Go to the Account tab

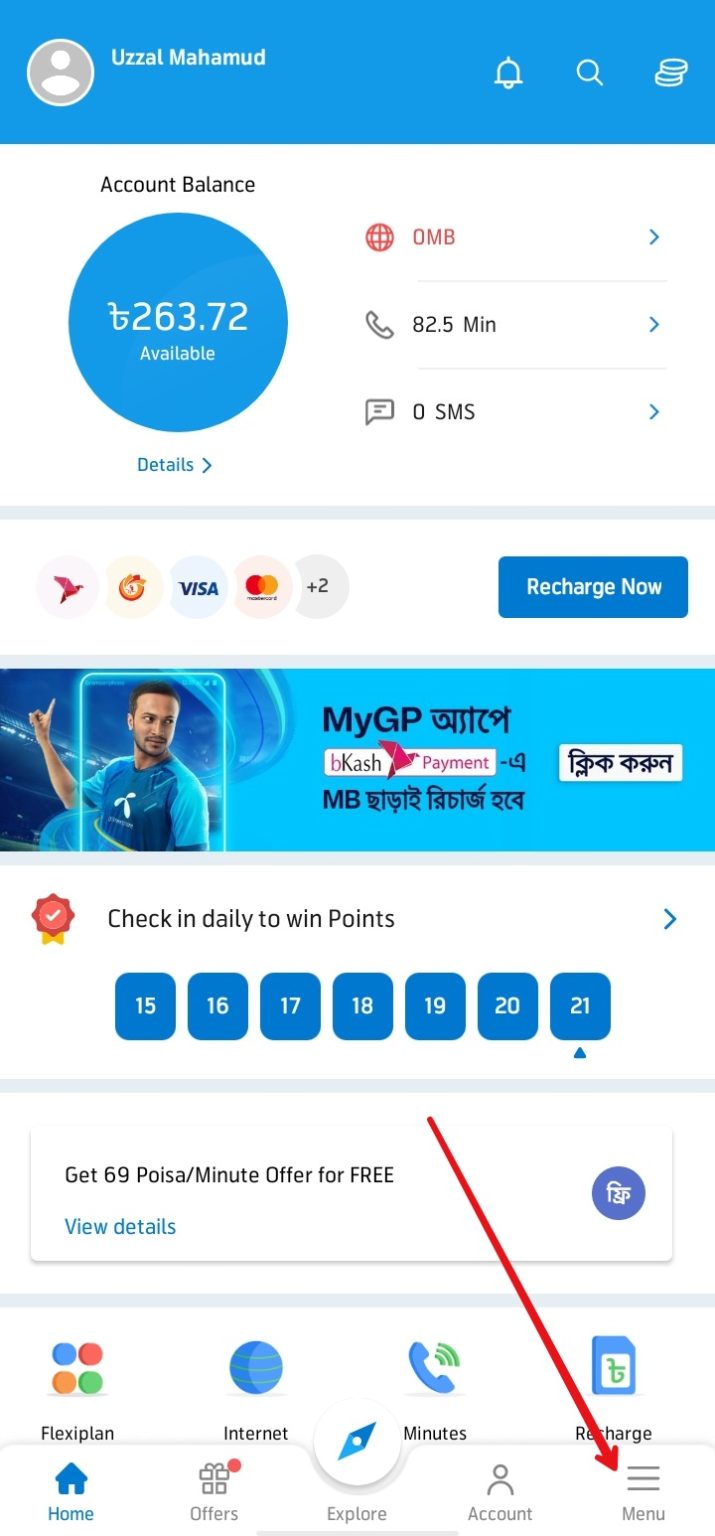pos(500,1491)
